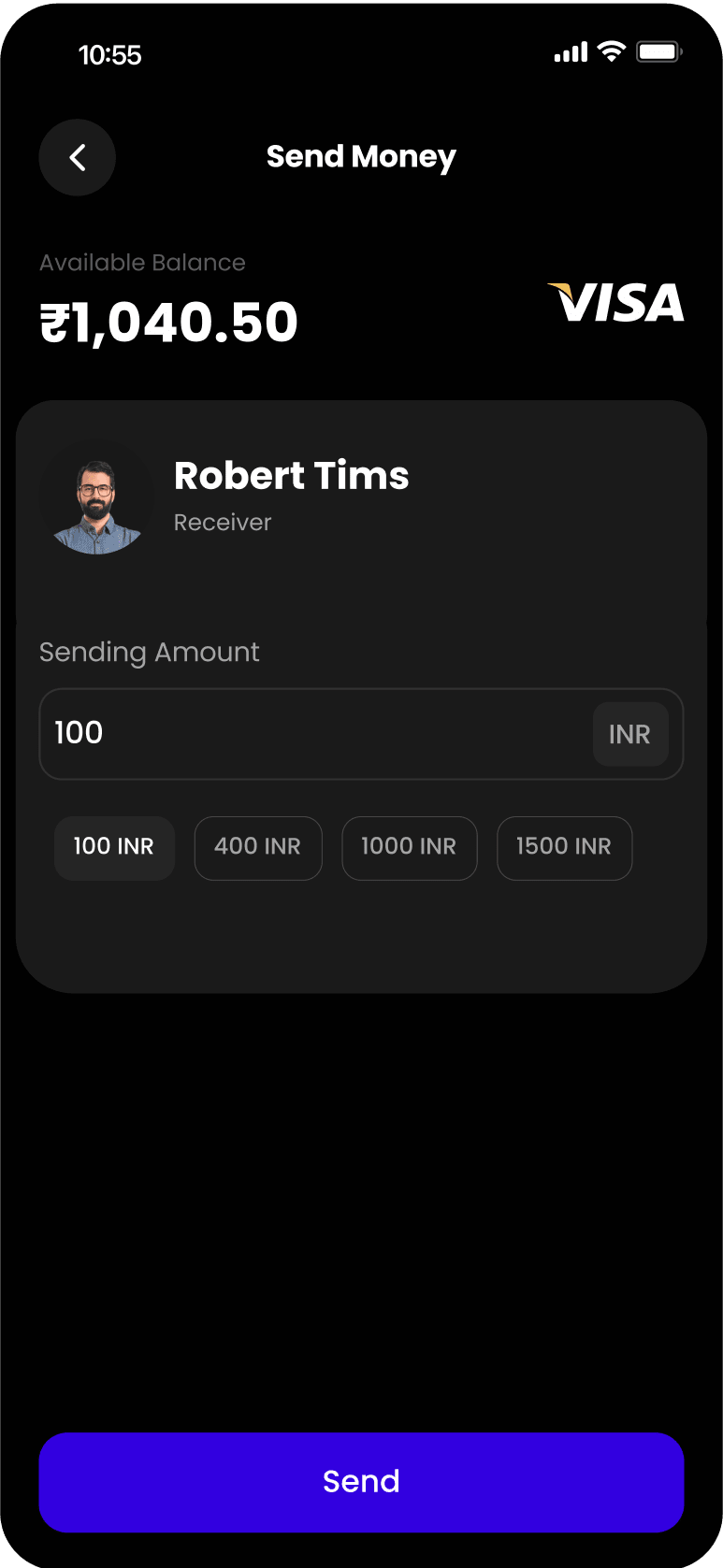The width and height of the screenshot is (723, 1568).
Task: Select the 400 INR preset amount
Action: [258, 847]
